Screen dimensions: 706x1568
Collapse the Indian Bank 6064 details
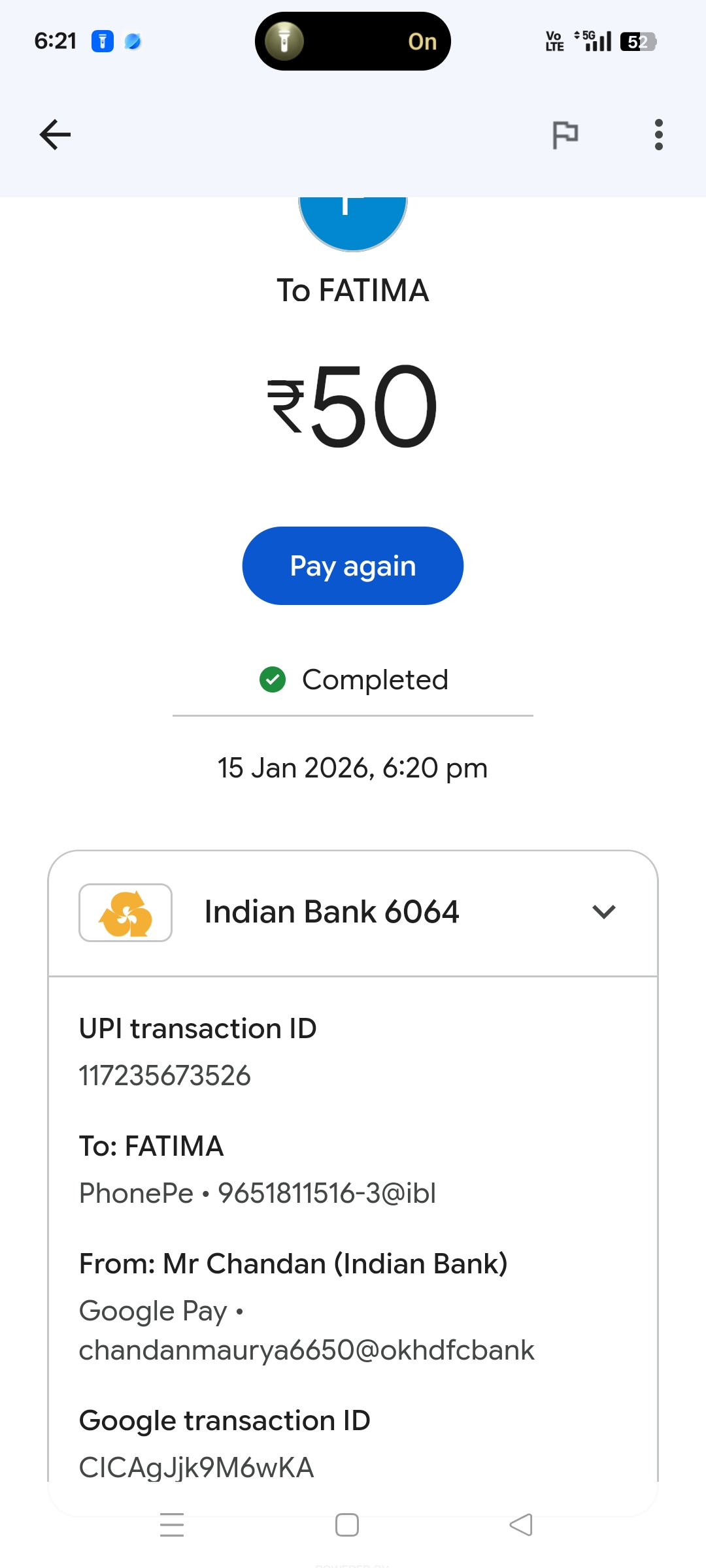[x=603, y=912]
